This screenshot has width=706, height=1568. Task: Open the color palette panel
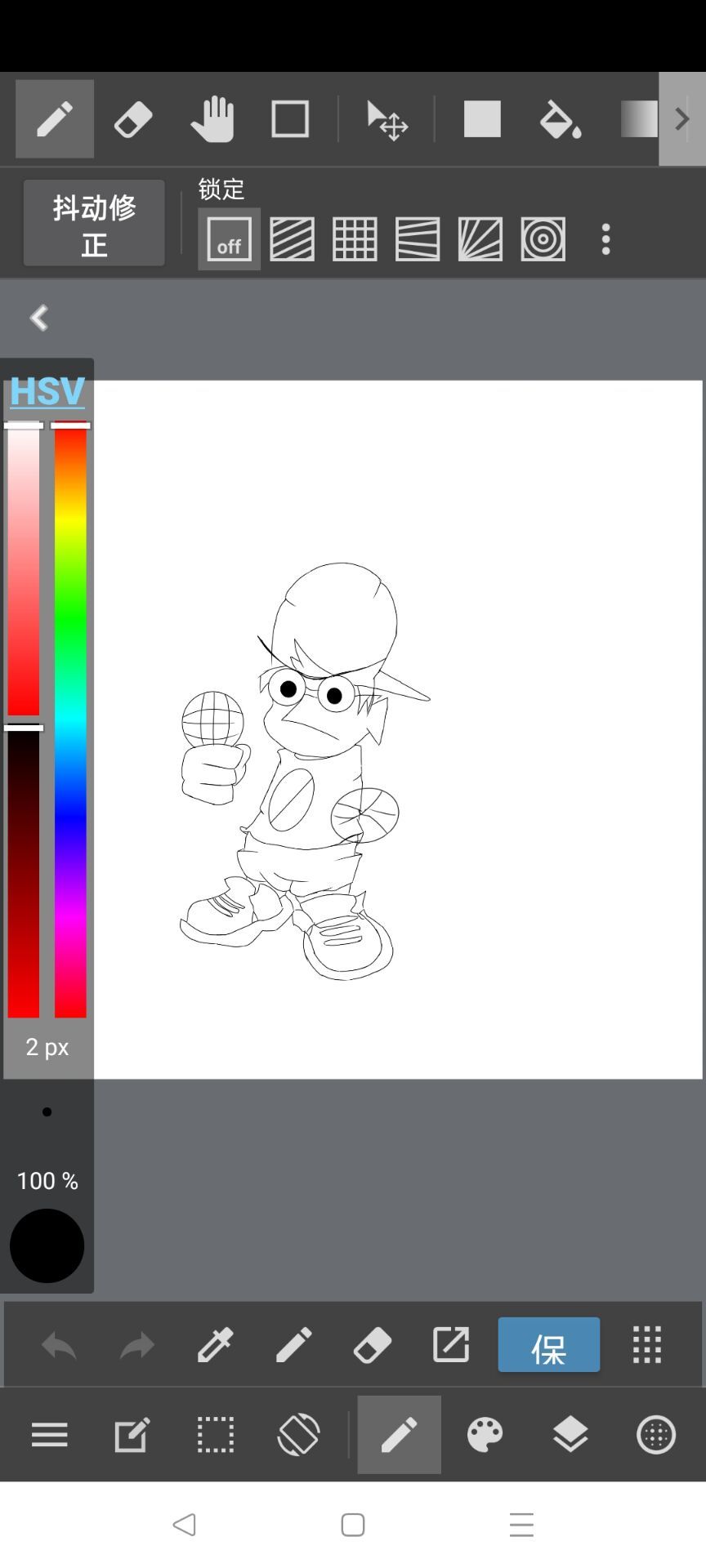pyautogui.click(x=485, y=1435)
